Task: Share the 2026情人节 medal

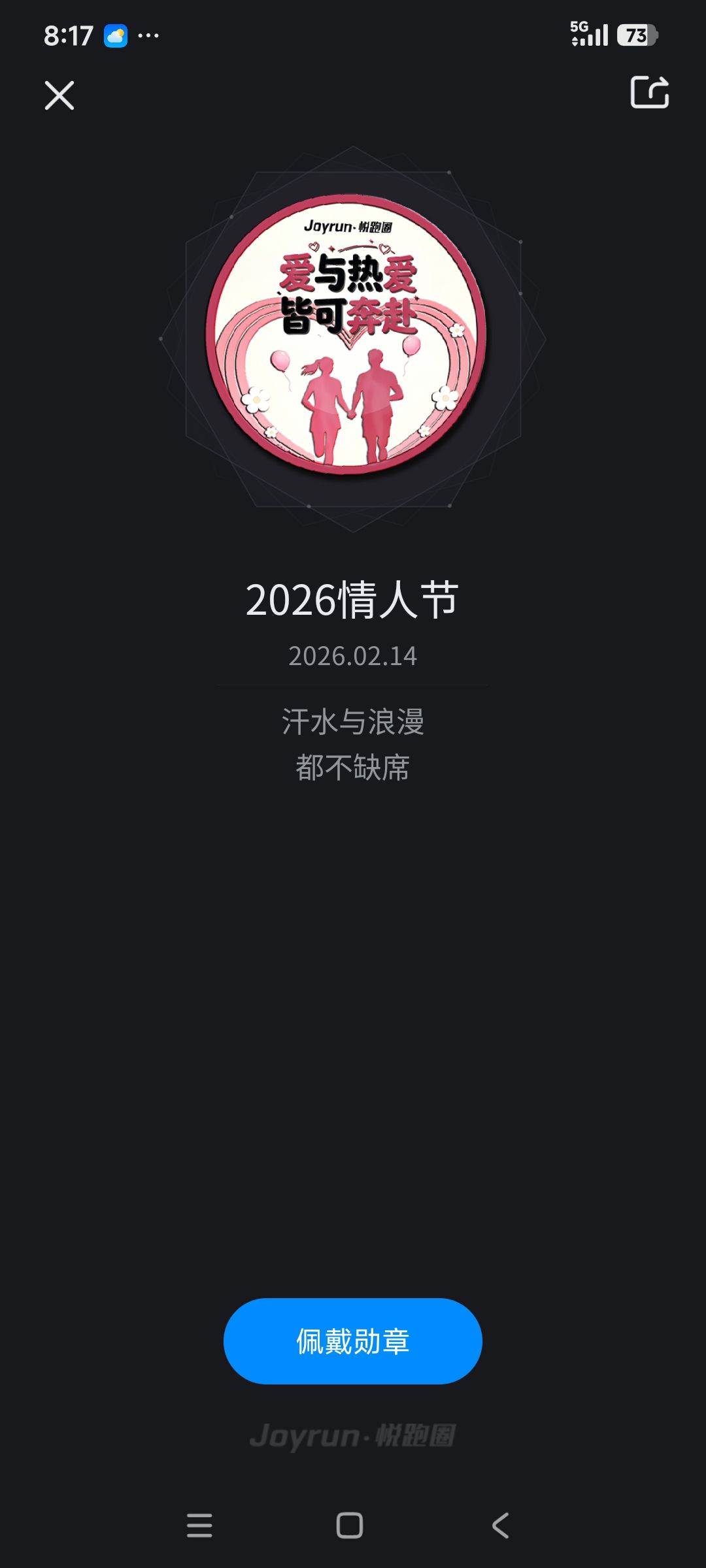Action: coord(649,92)
